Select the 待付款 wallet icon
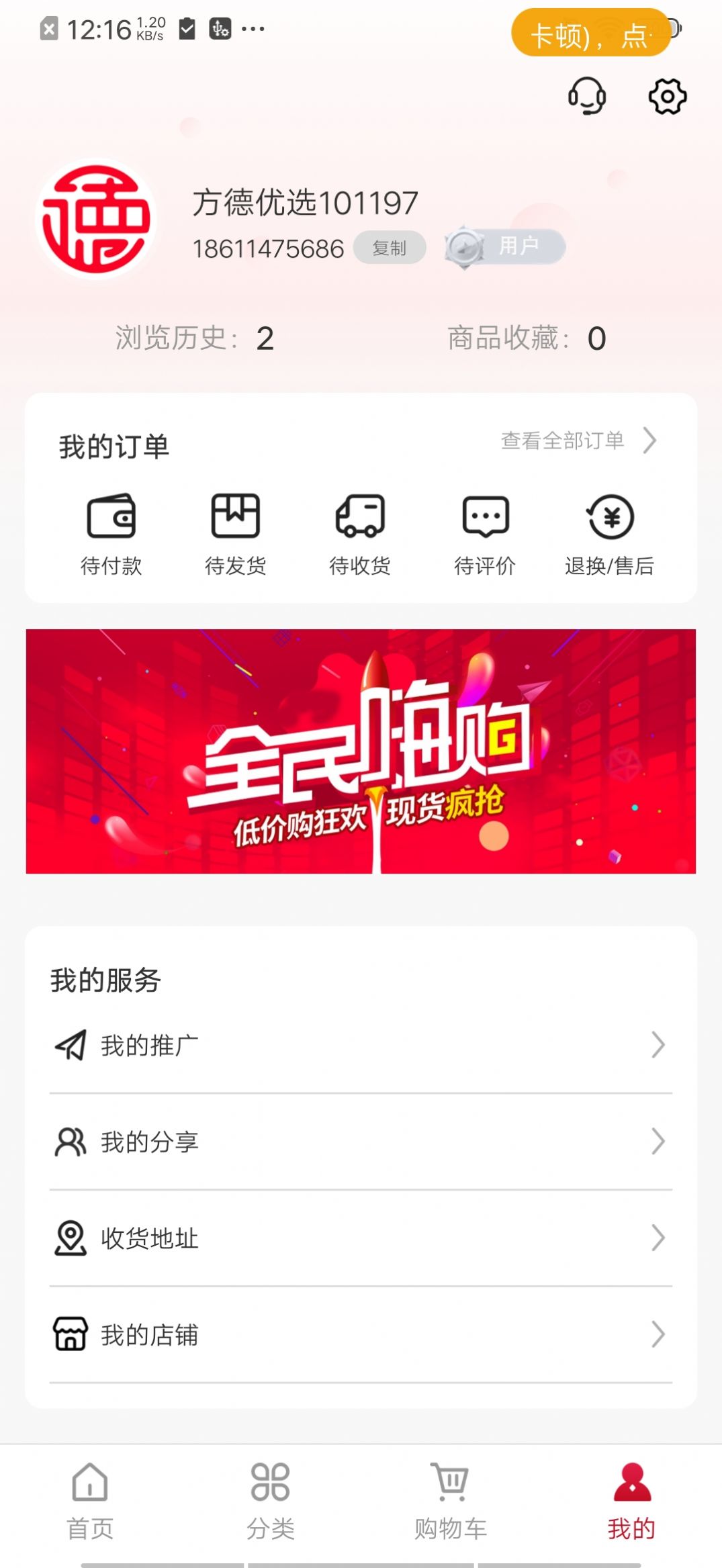Viewport: 722px width, 1568px height. pyautogui.click(x=111, y=516)
